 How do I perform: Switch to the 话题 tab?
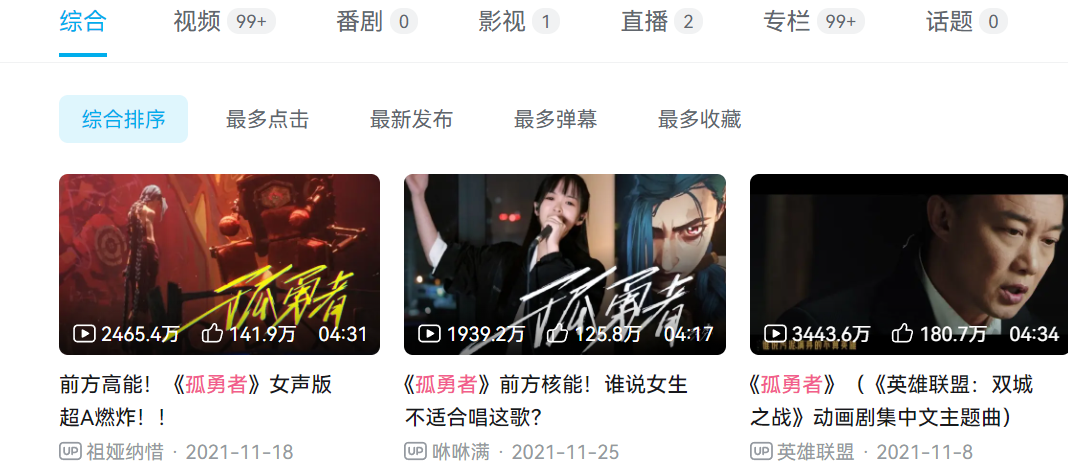949,22
